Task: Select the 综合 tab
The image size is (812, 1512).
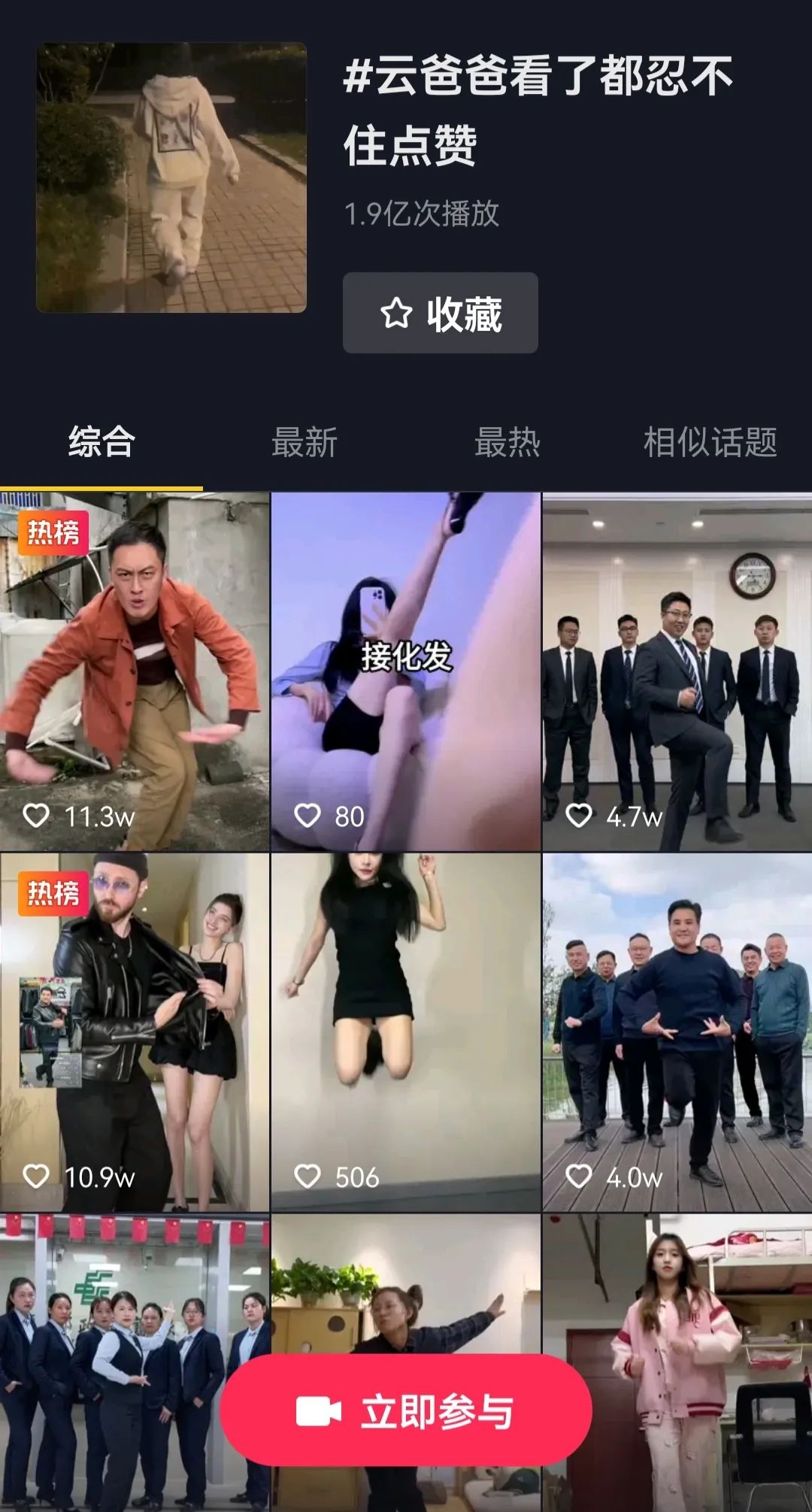Action: [x=101, y=442]
